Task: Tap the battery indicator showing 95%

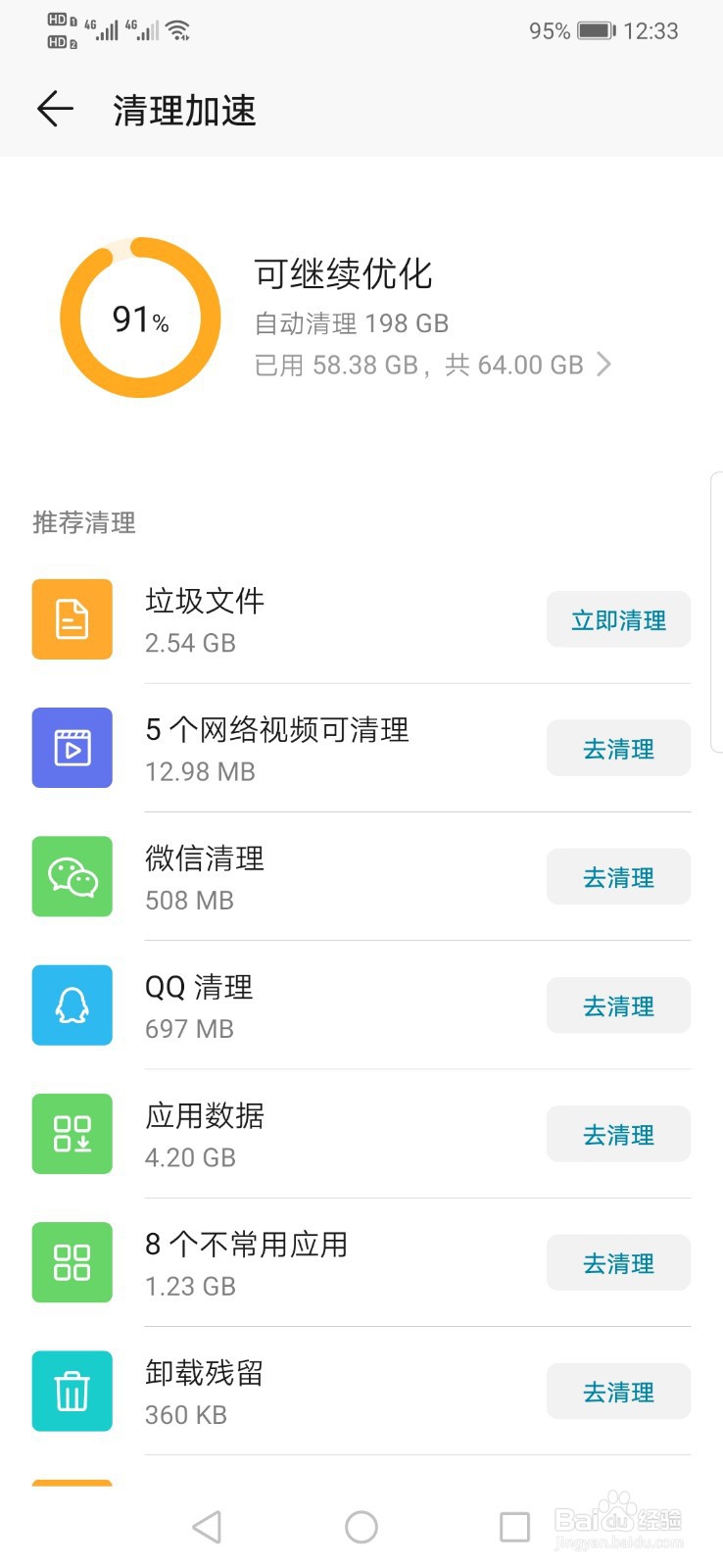Action: [x=595, y=30]
